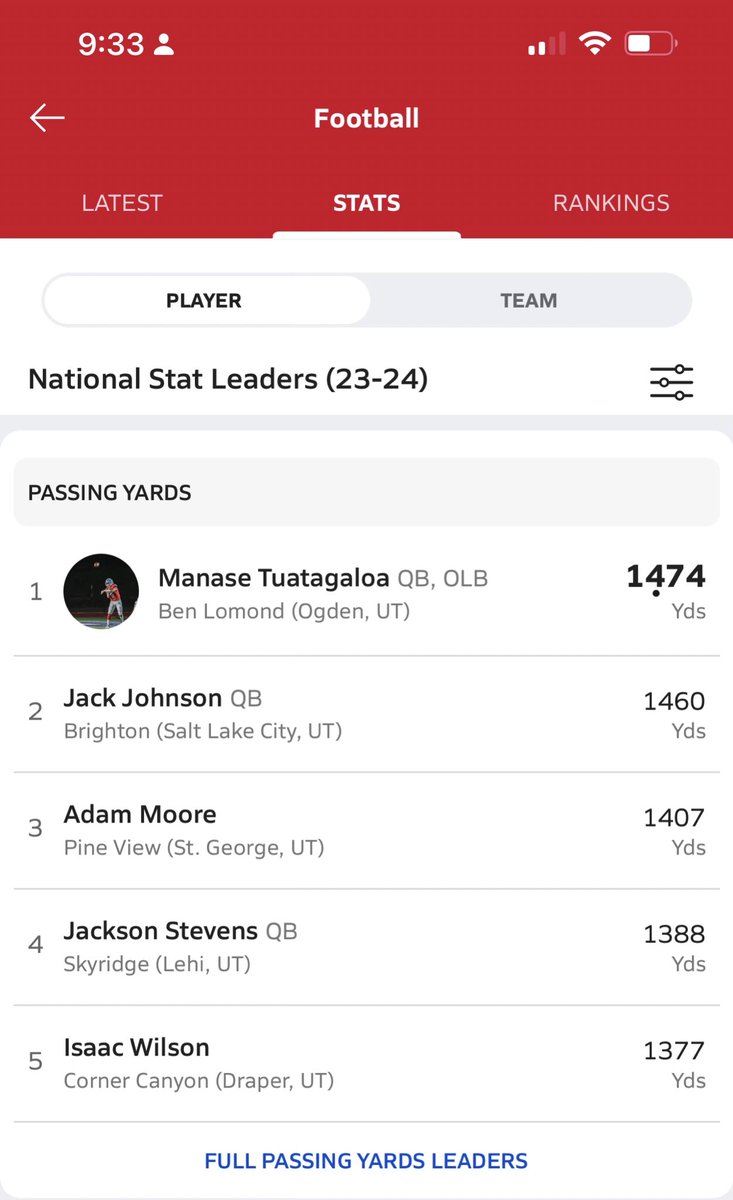Go back using the arrow icon
The width and height of the screenshot is (733, 1200).
click(47, 118)
